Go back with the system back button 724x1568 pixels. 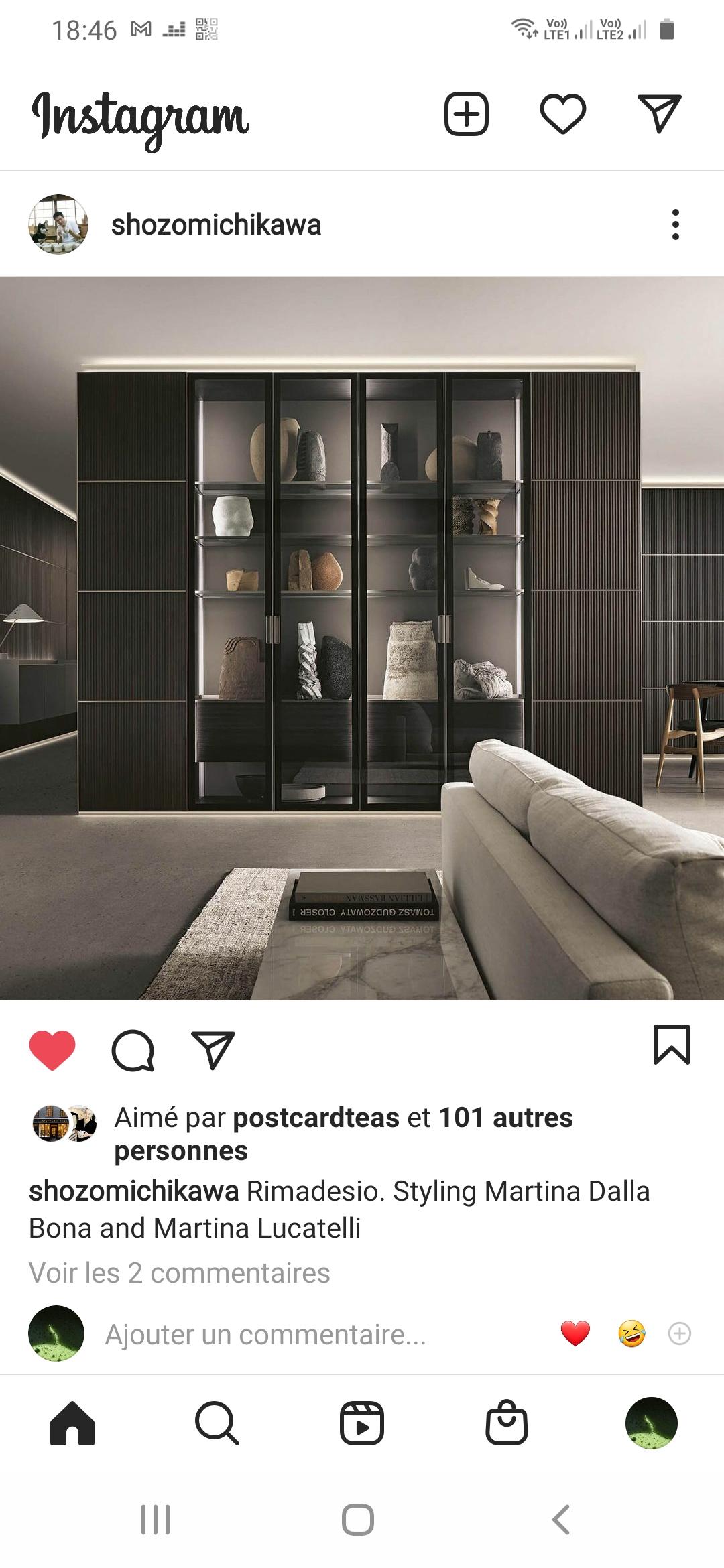[x=561, y=1520]
